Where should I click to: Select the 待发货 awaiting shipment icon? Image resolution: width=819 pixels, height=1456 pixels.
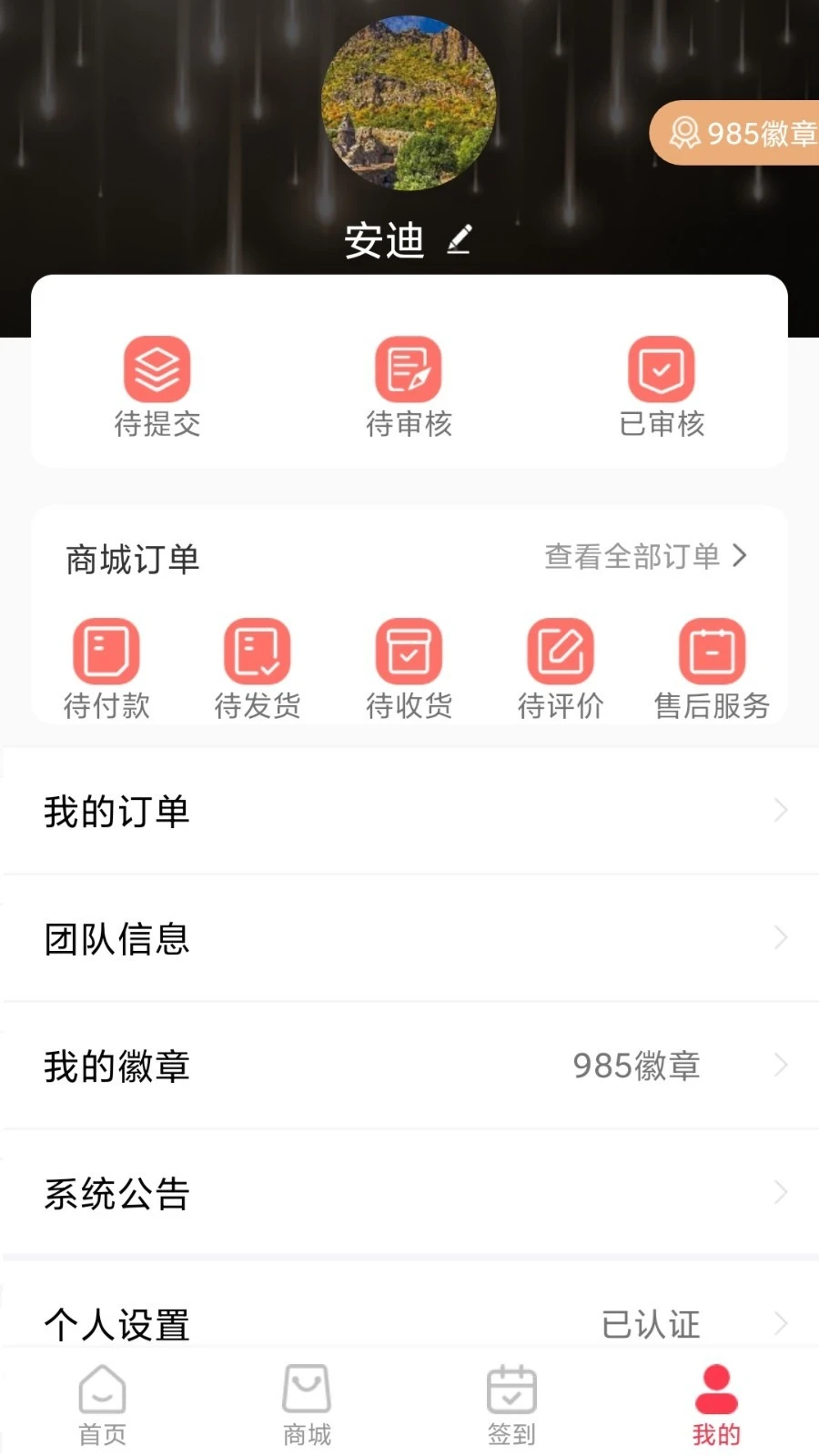(x=257, y=664)
